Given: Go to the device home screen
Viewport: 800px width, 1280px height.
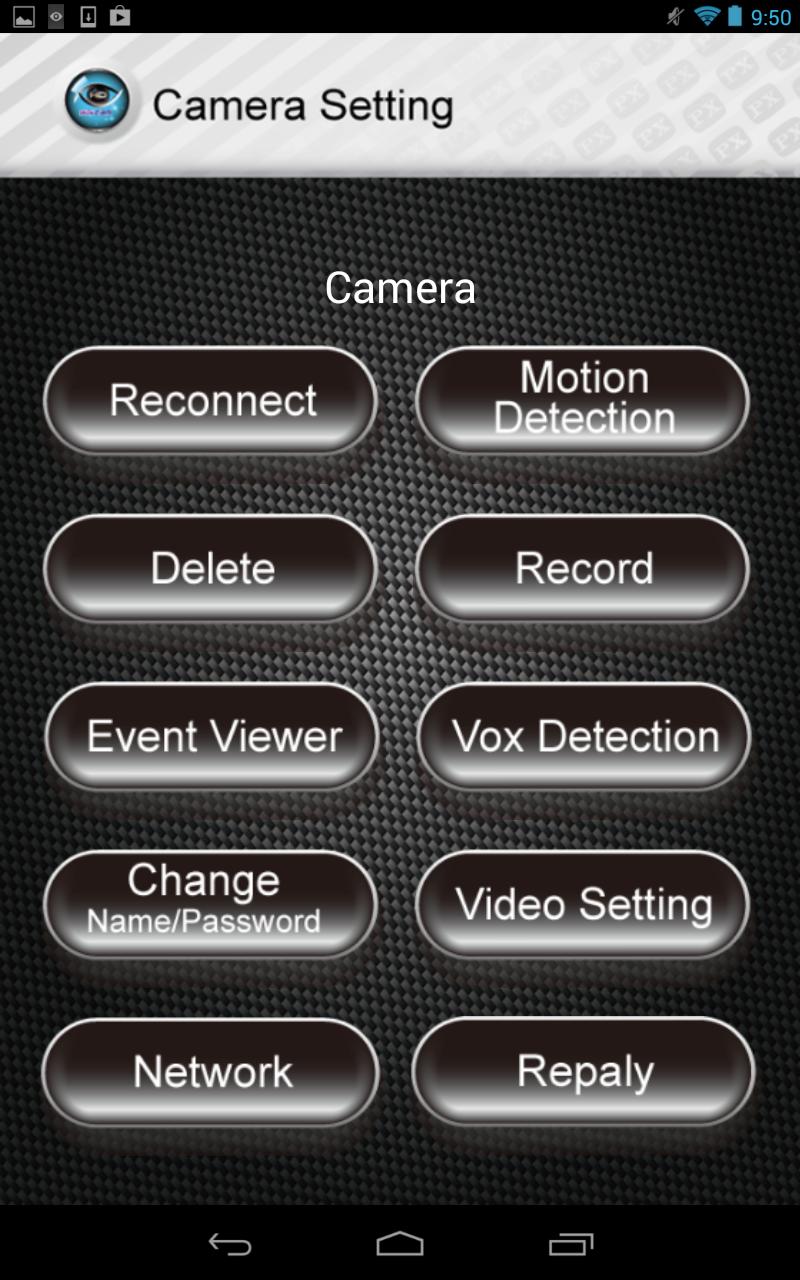Looking at the screenshot, I should (400, 1244).
